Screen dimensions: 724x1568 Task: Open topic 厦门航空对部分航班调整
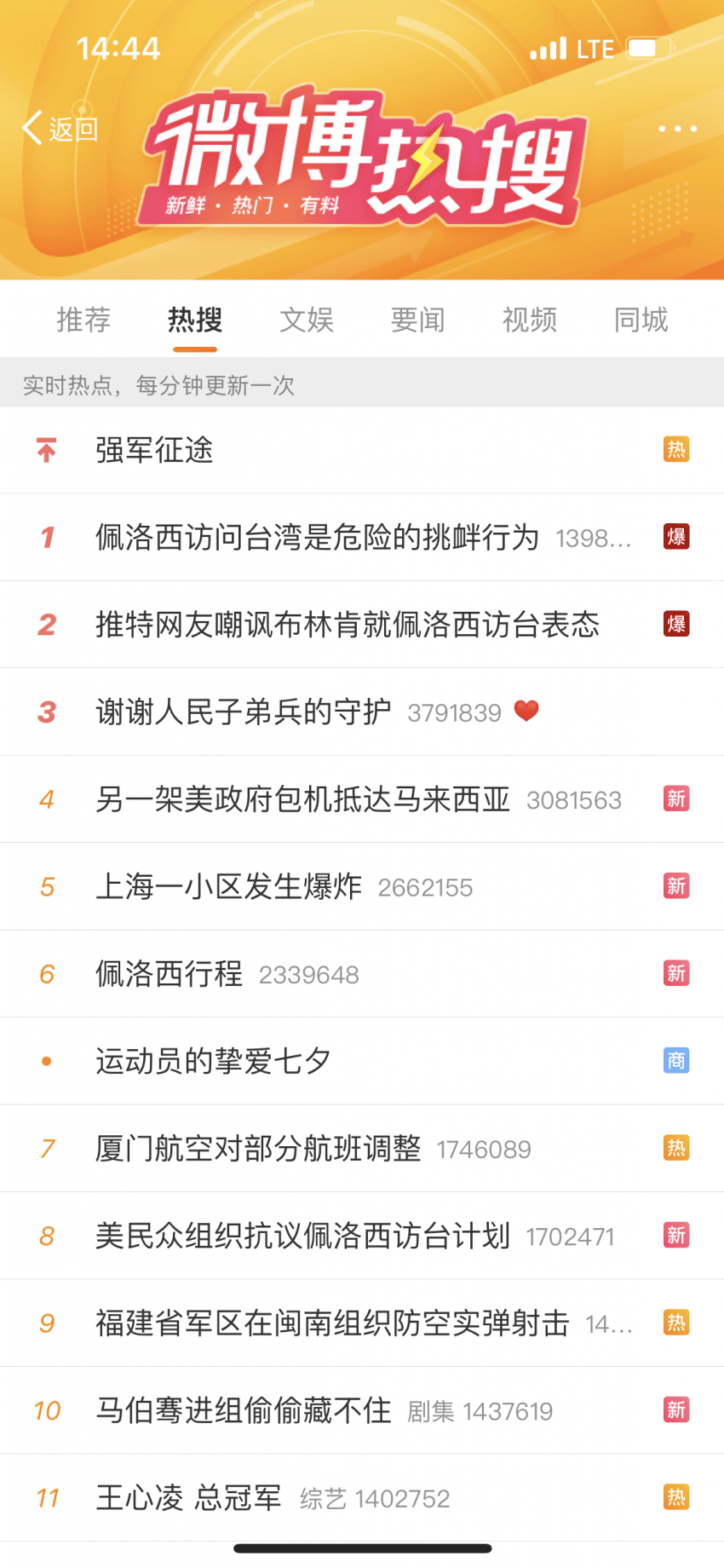coord(258,1149)
